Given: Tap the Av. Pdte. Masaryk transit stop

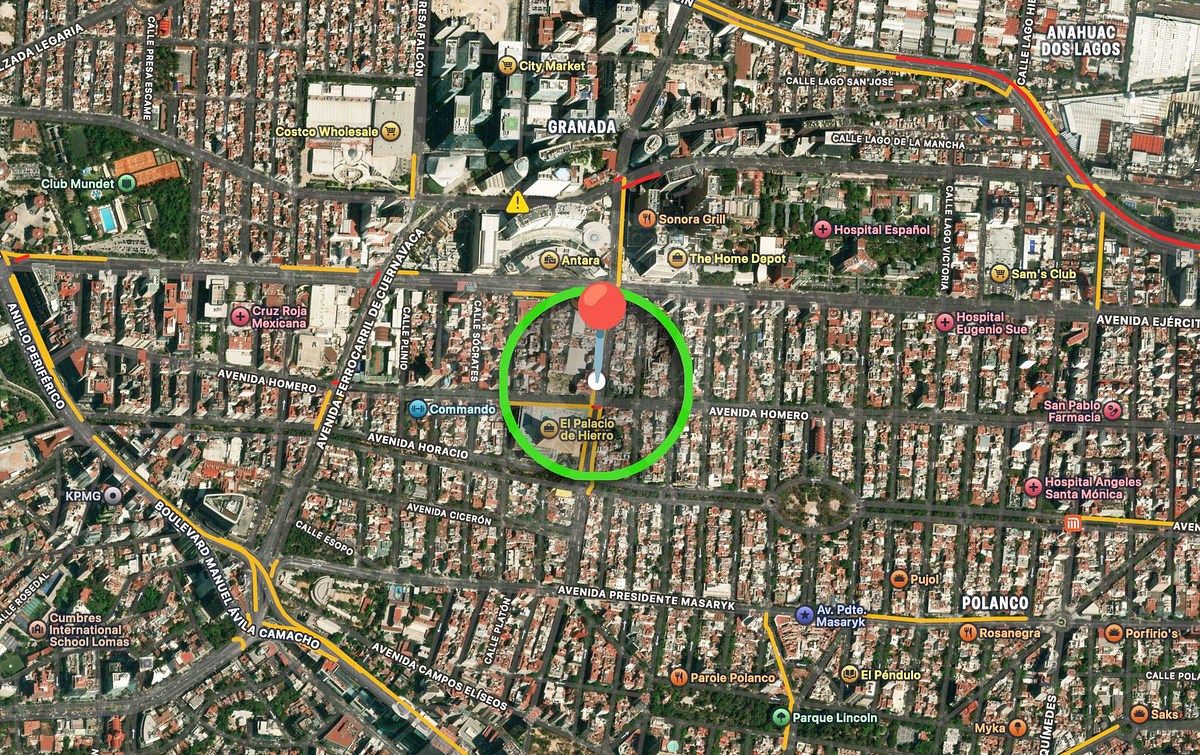Looking at the screenshot, I should pyautogui.click(x=805, y=614).
